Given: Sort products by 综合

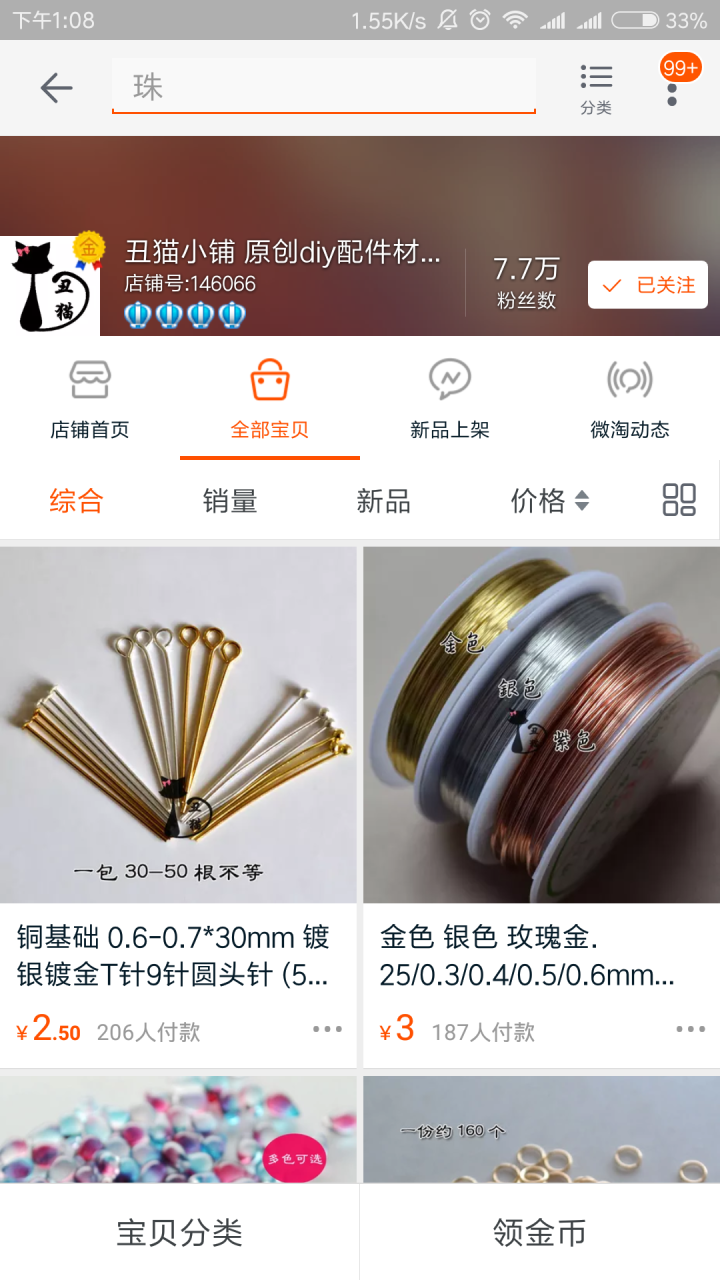Looking at the screenshot, I should tap(77, 501).
